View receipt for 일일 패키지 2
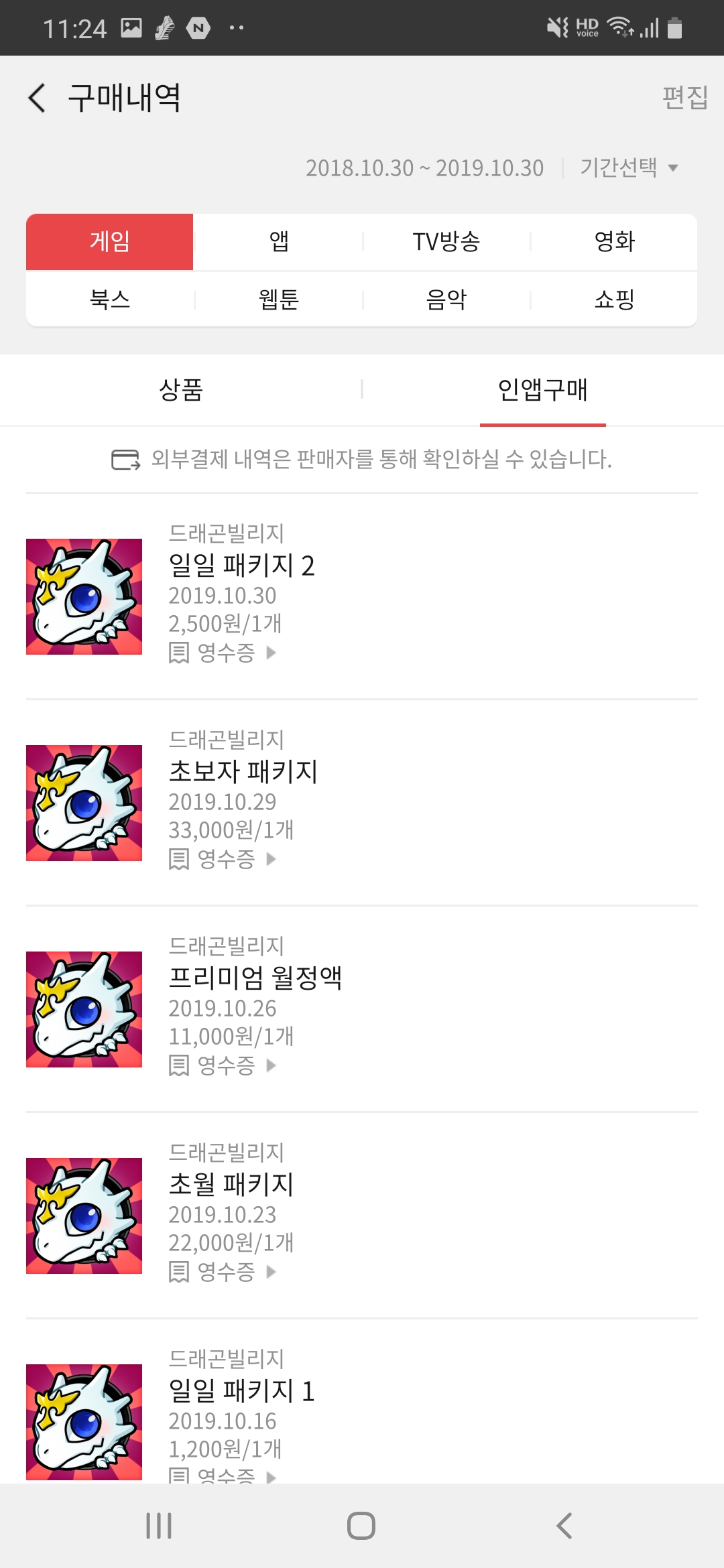The width and height of the screenshot is (724, 1568). point(223,653)
